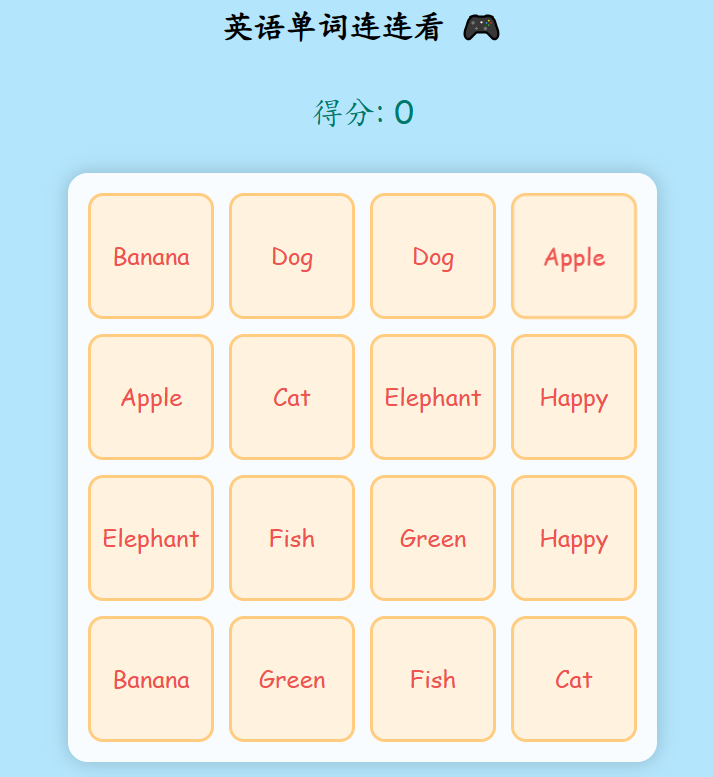Select the Dog tile next to Banana
Viewport: 713px width, 777px height.
(292, 256)
